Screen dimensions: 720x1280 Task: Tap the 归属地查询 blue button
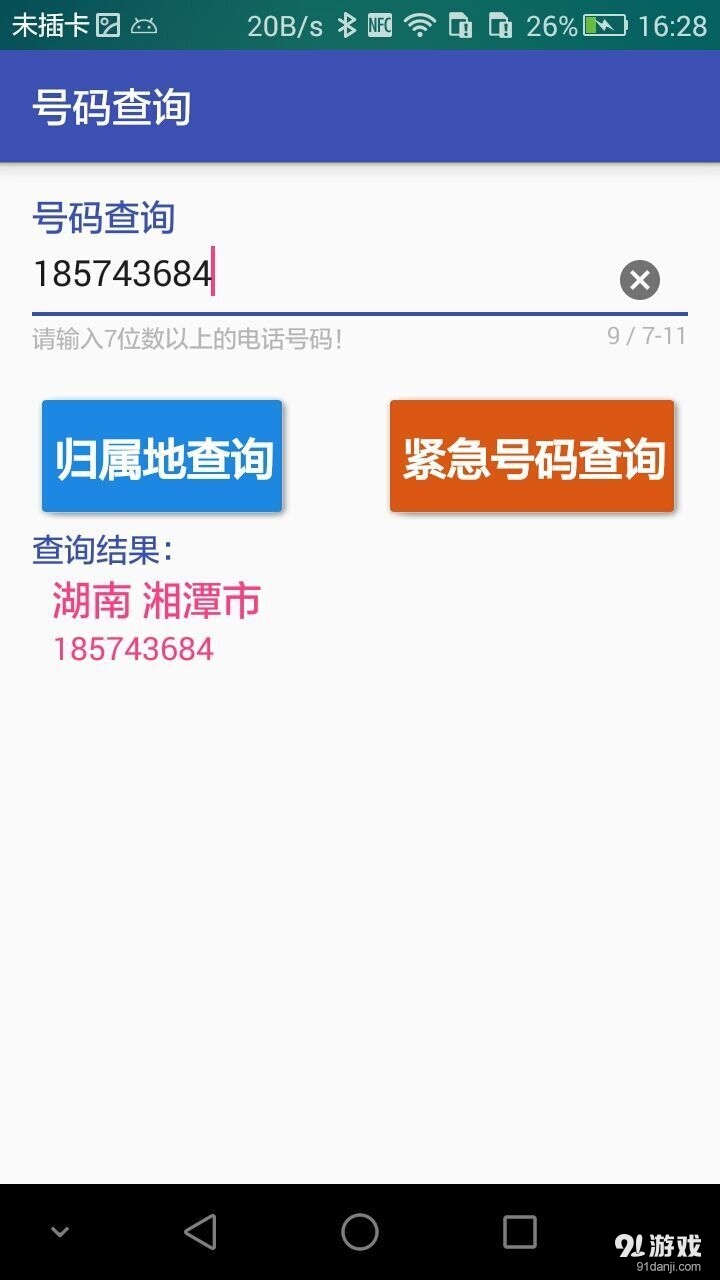pyautogui.click(x=162, y=456)
